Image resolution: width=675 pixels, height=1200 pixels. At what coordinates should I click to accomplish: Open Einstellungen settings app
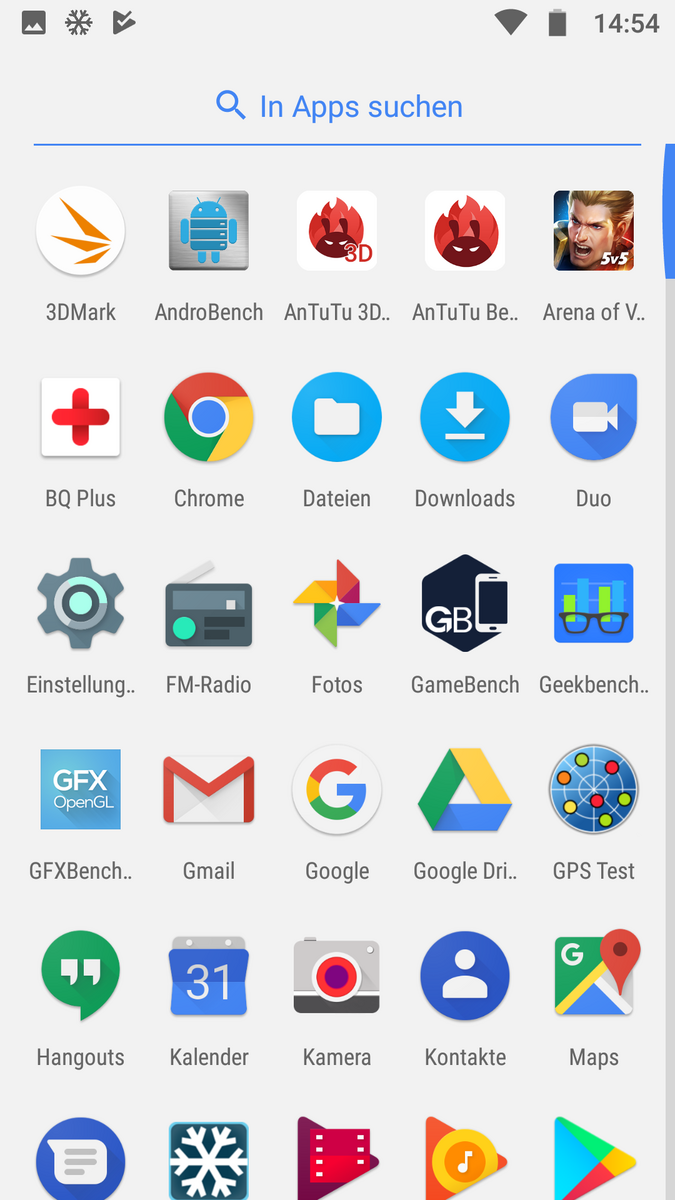click(x=81, y=603)
